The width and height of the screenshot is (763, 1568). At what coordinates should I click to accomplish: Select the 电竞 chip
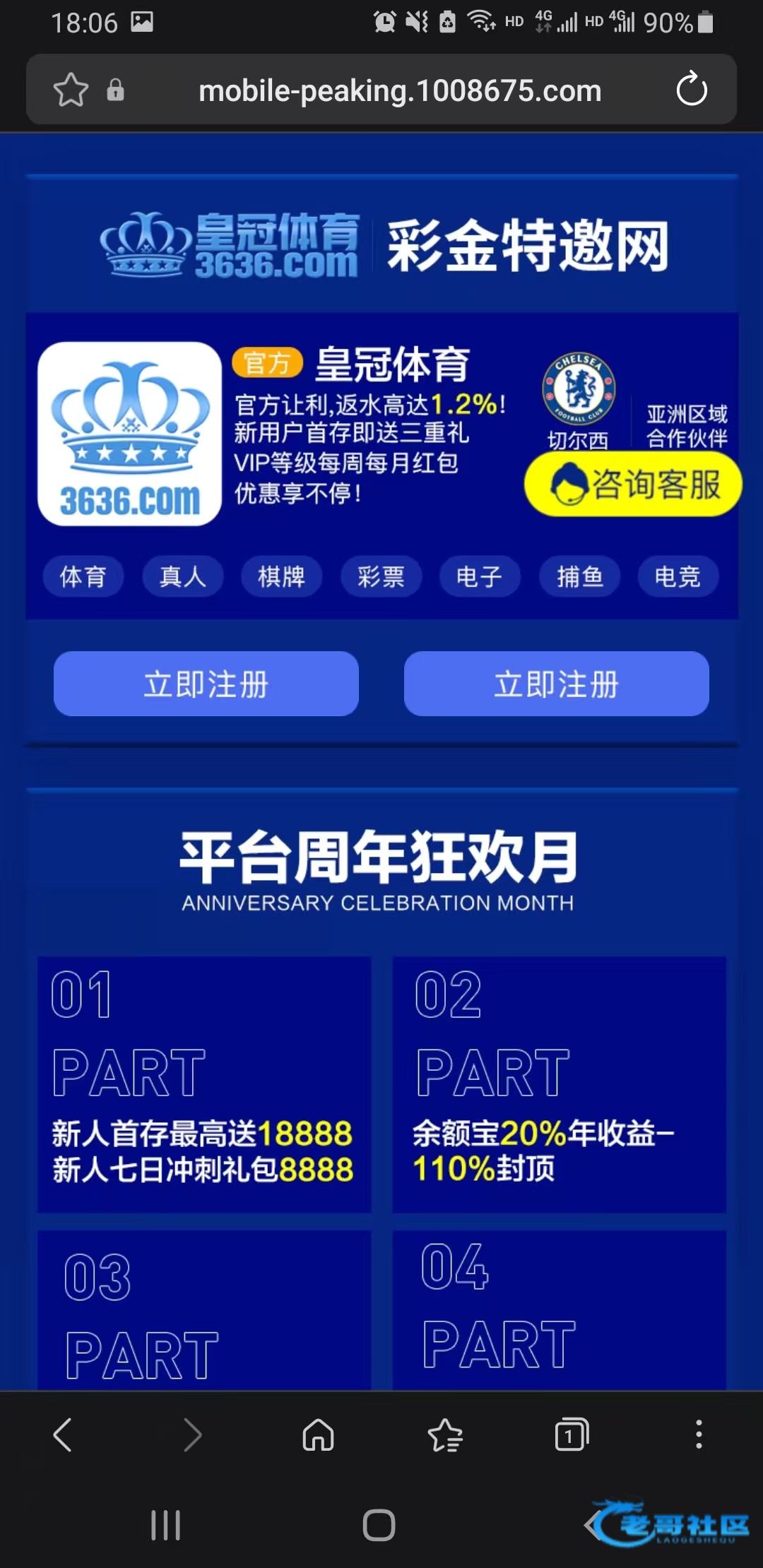pos(678,576)
